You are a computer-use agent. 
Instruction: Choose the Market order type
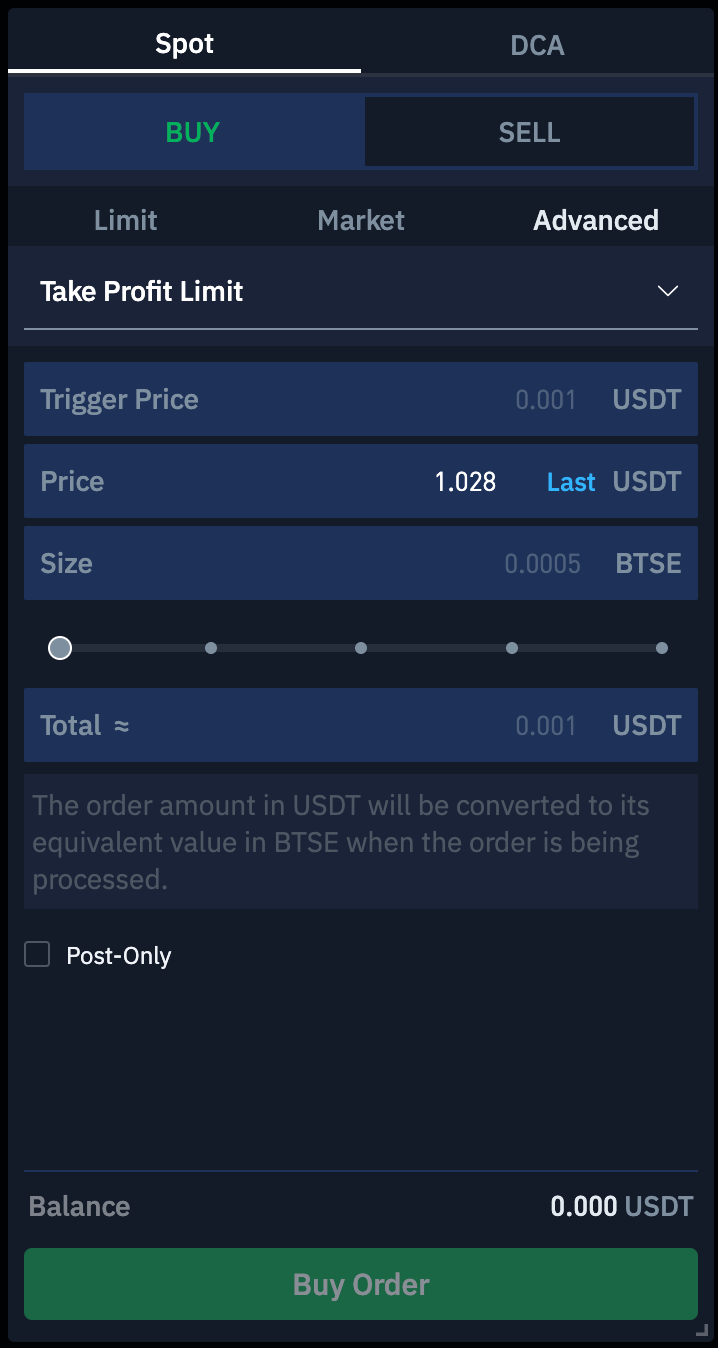point(361,220)
